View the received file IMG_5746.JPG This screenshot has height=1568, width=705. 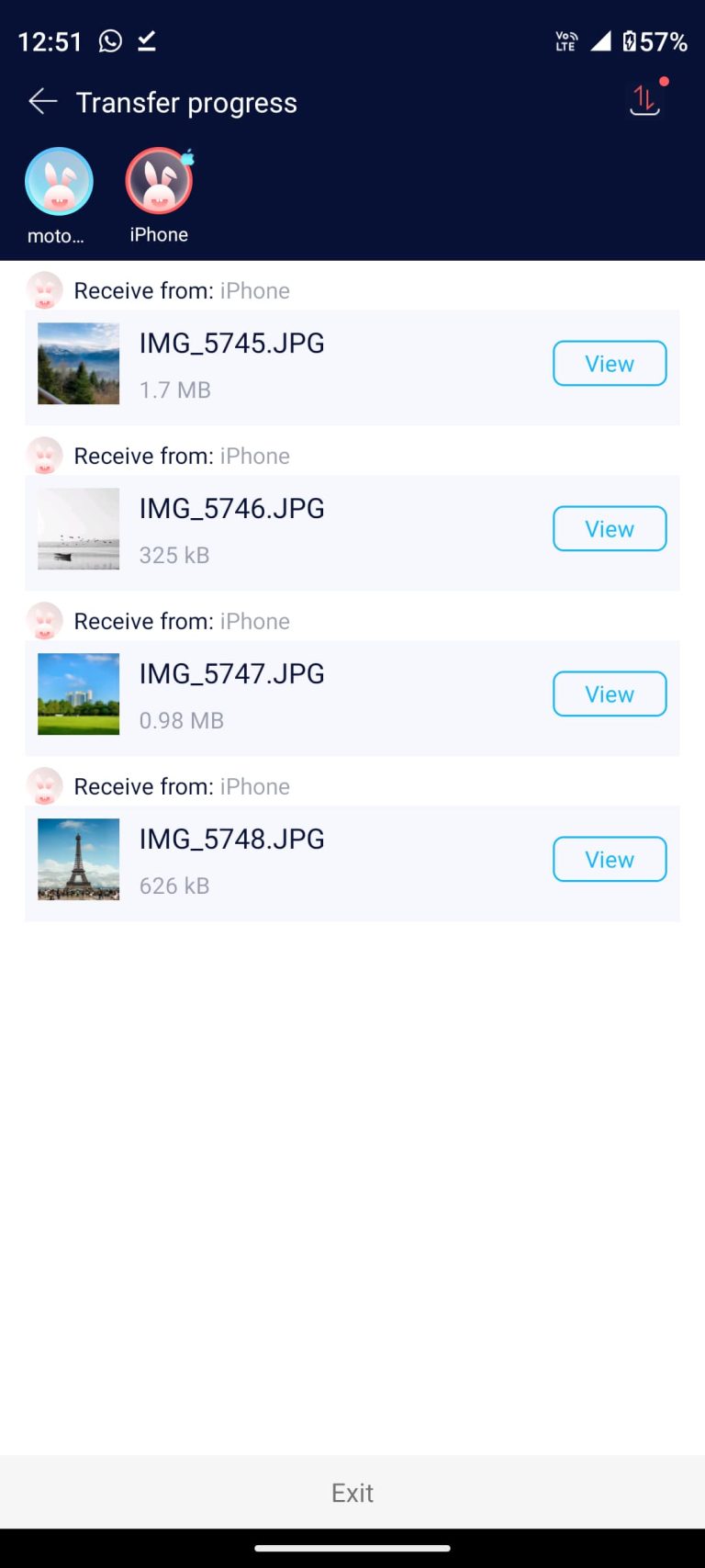609,528
